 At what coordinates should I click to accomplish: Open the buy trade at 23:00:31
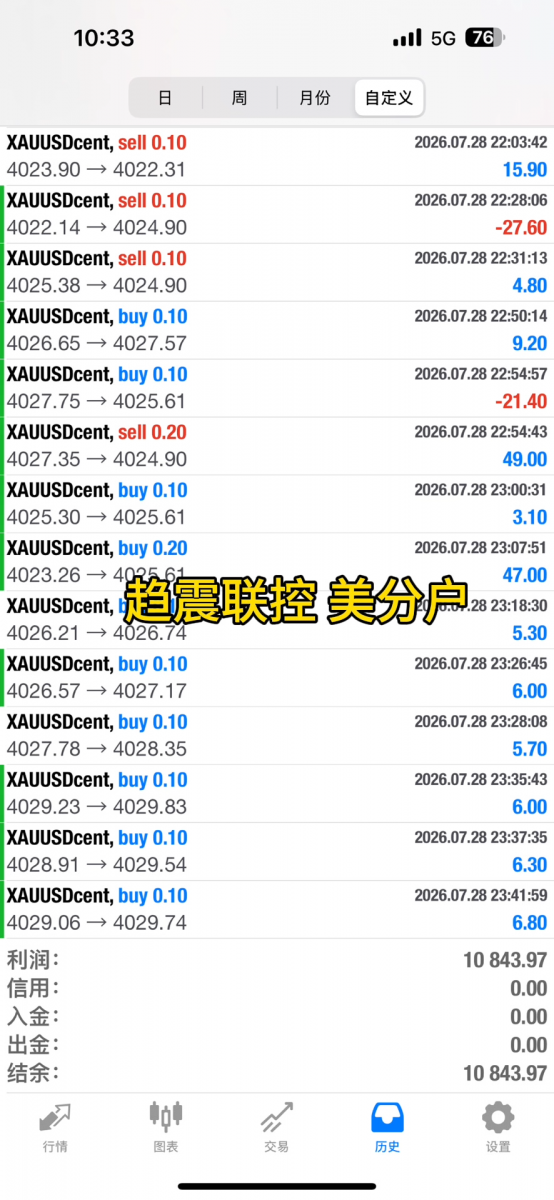click(x=277, y=504)
